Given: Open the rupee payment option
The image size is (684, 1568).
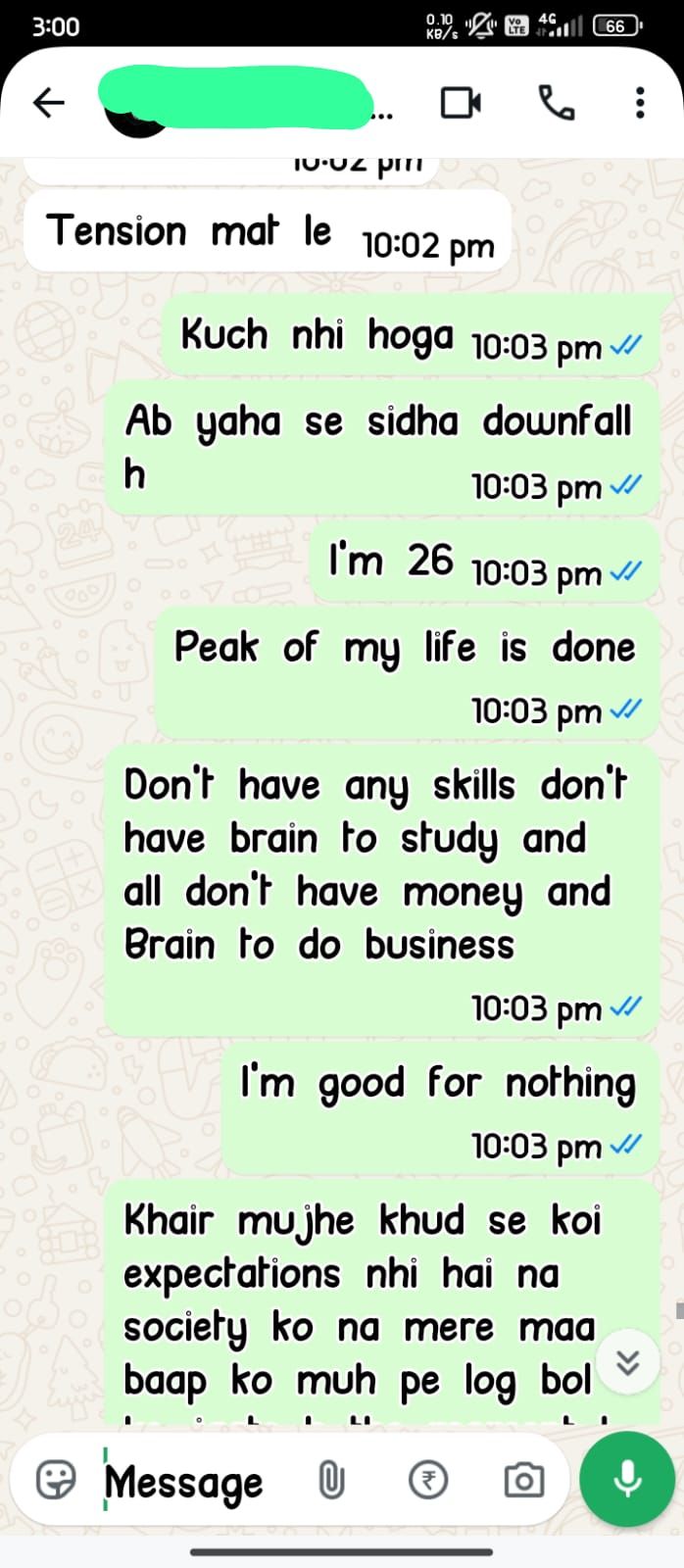Looking at the screenshot, I should [x=427, y=1480].
